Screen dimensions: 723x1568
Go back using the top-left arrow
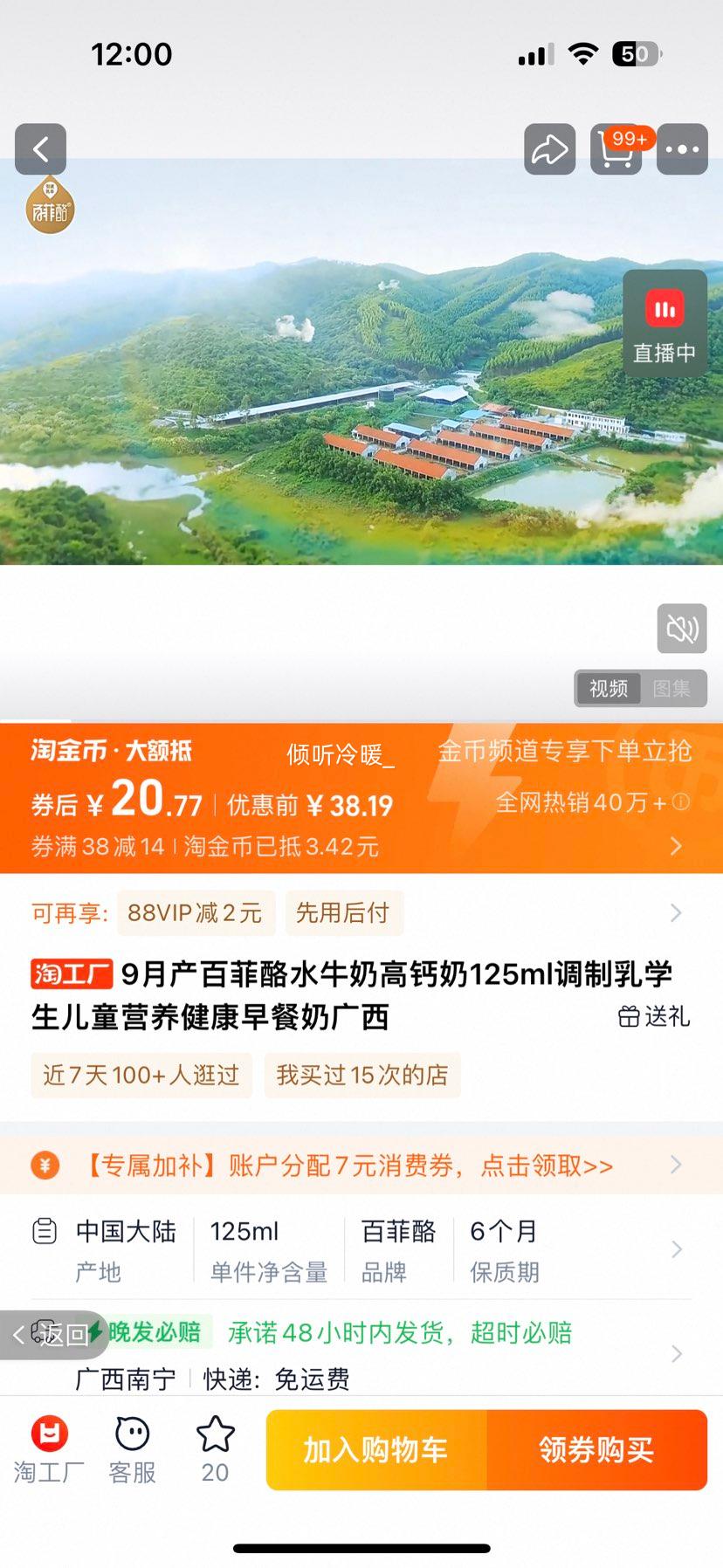pyautogui.click(x=40, y=149)
